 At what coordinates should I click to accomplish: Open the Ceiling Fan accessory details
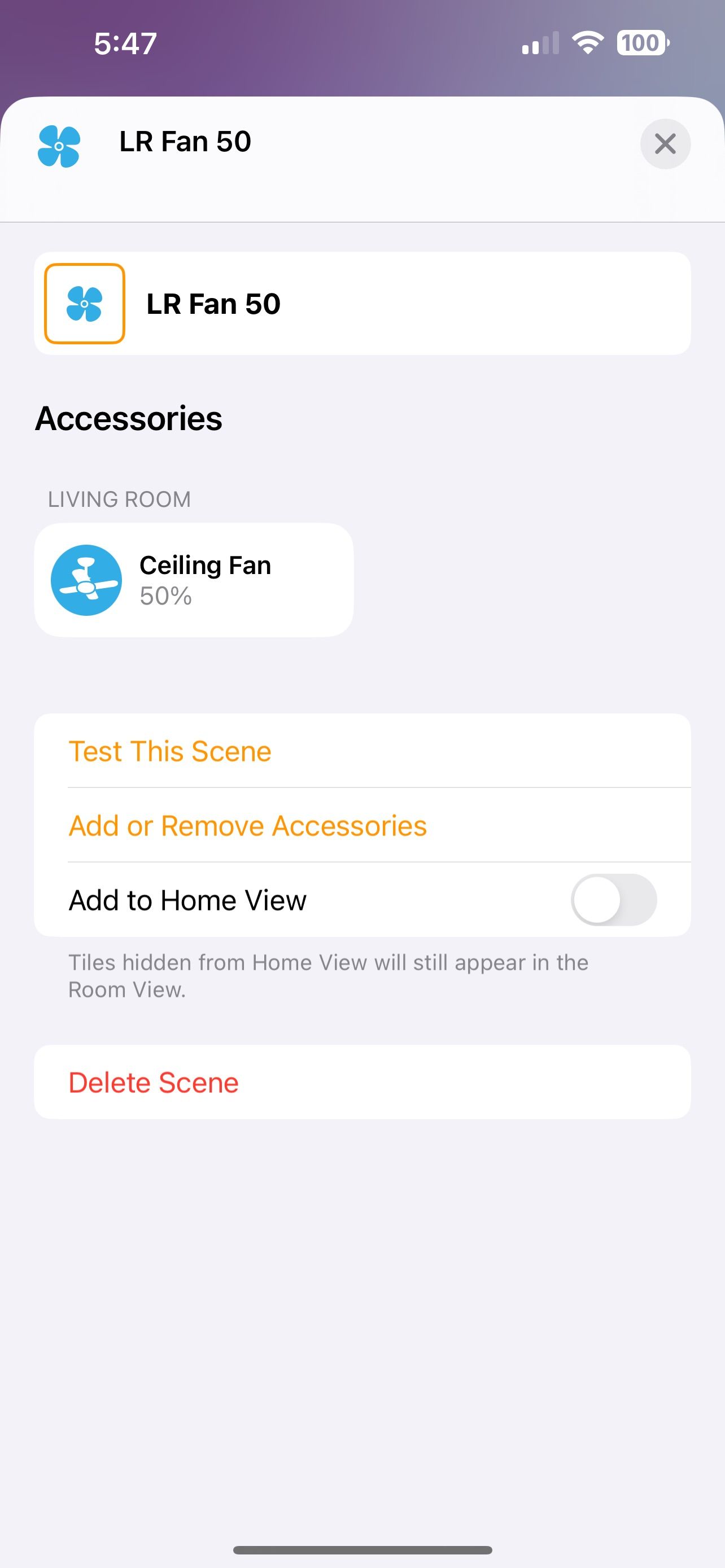pos(194,579)
